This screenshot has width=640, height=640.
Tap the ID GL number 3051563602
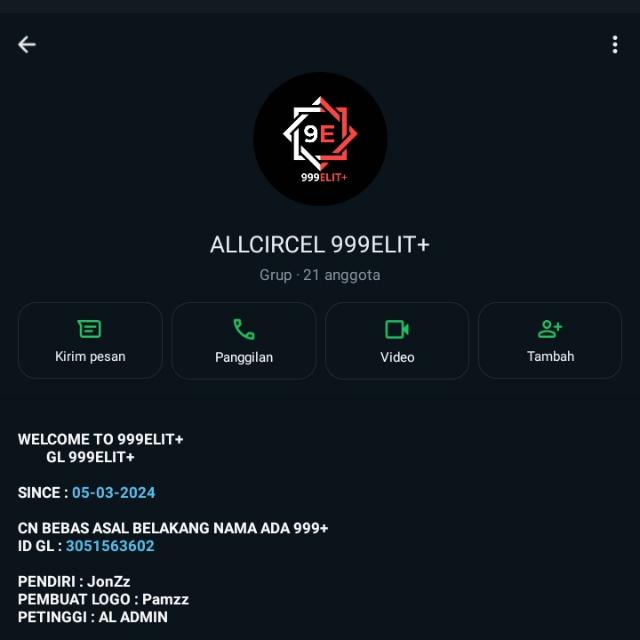click(x=110, y=546)
